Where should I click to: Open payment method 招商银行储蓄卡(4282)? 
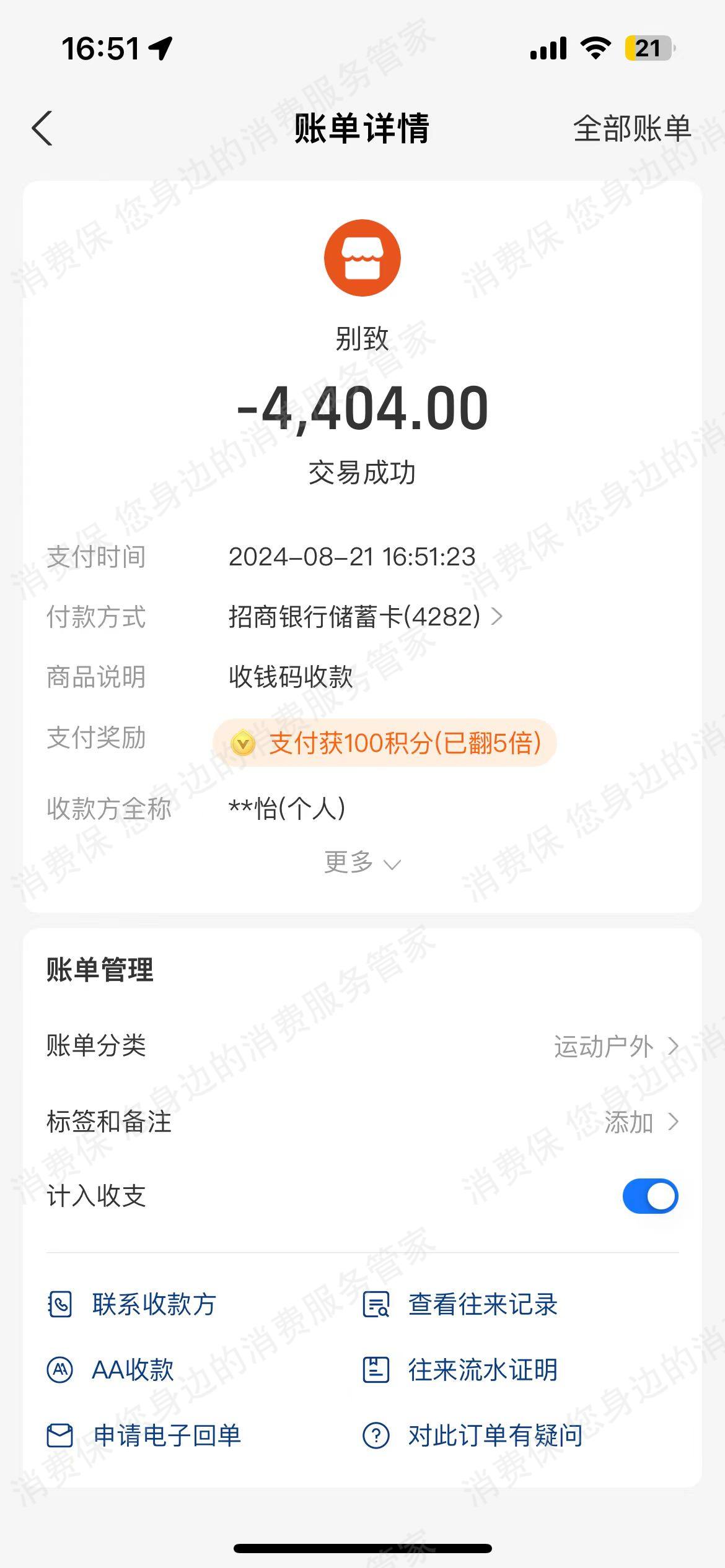(366, 617)
